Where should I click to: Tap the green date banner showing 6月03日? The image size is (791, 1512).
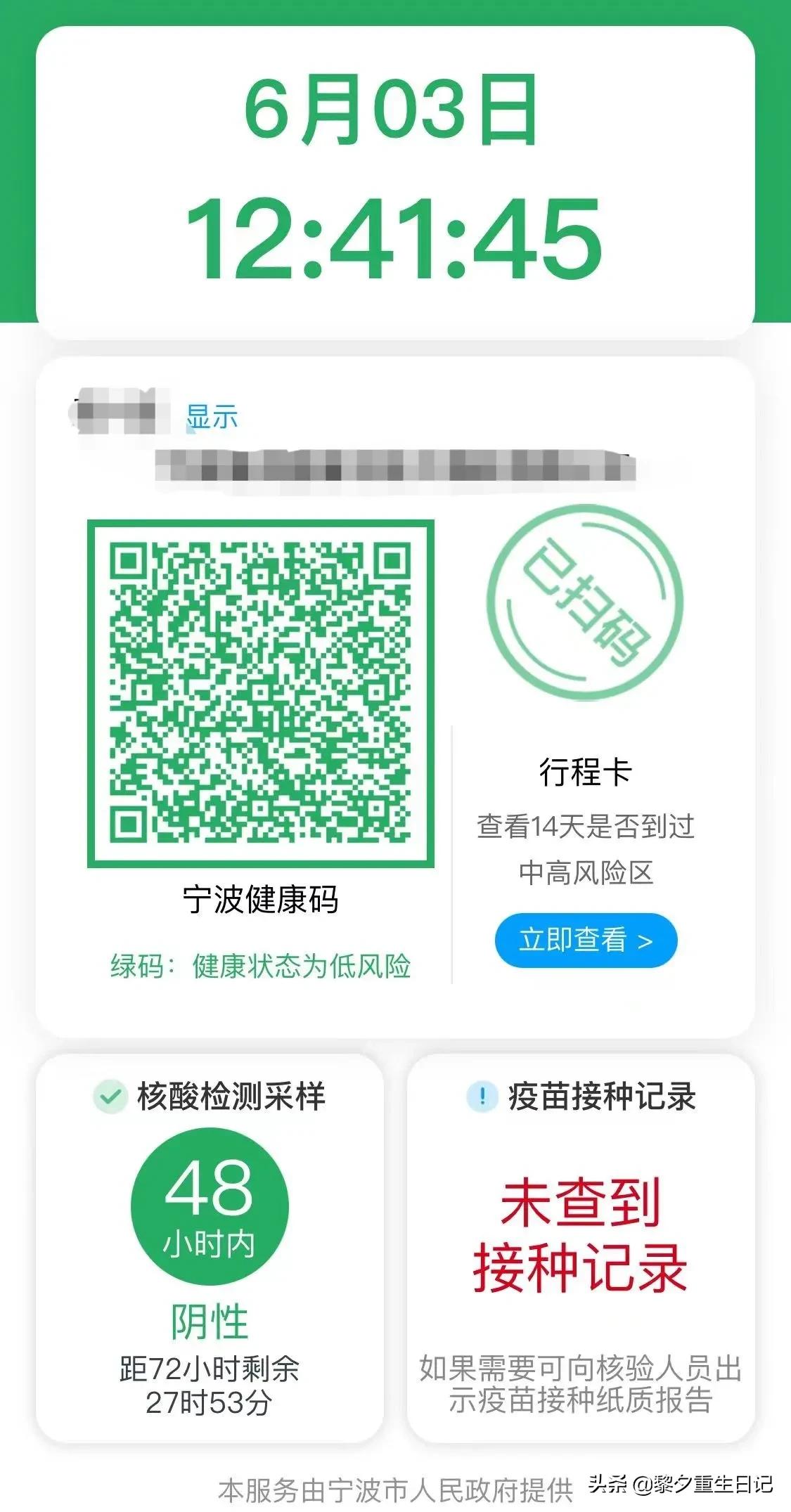[x=395, y=116]
